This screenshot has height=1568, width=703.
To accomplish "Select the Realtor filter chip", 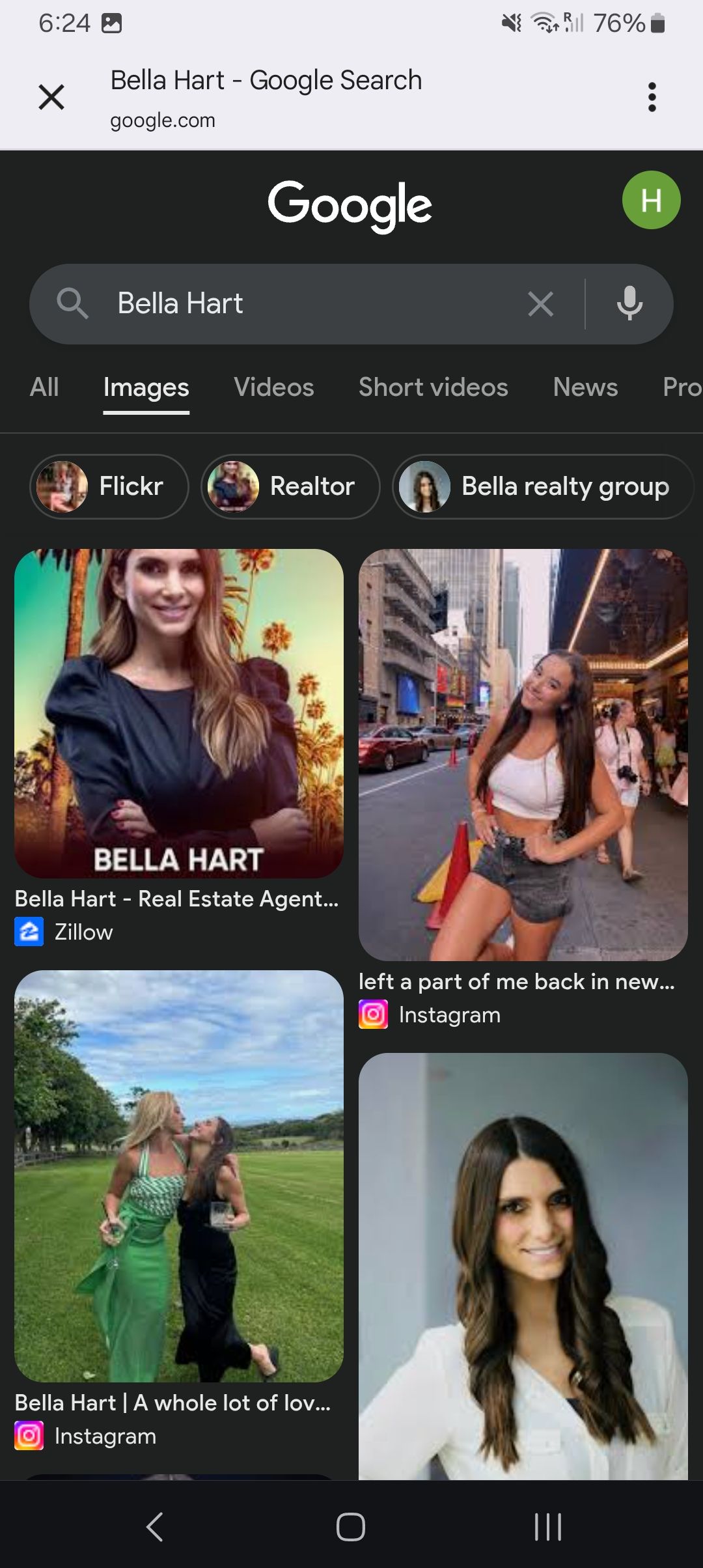I will pyautogui.click(x=290, y=486).
